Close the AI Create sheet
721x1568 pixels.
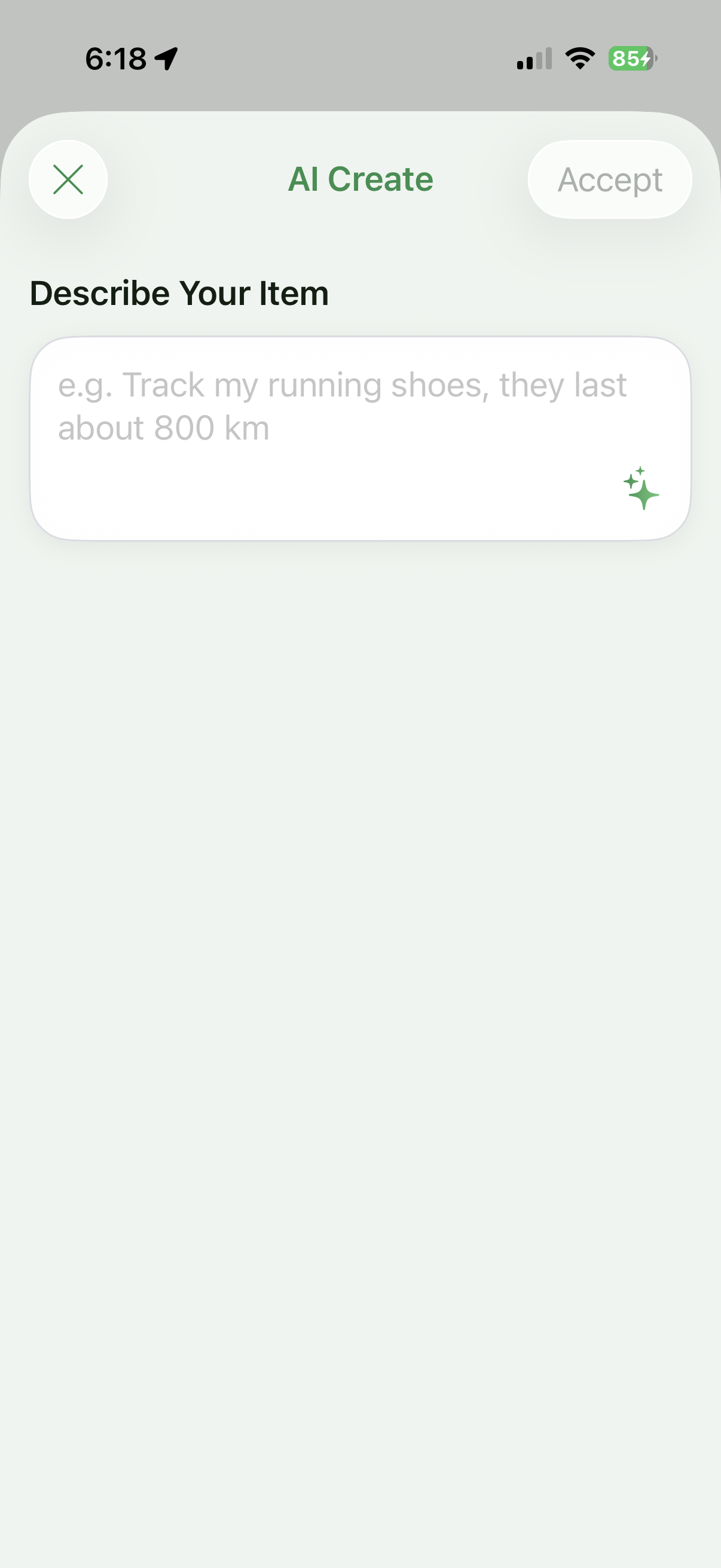(x=68, y=179)
